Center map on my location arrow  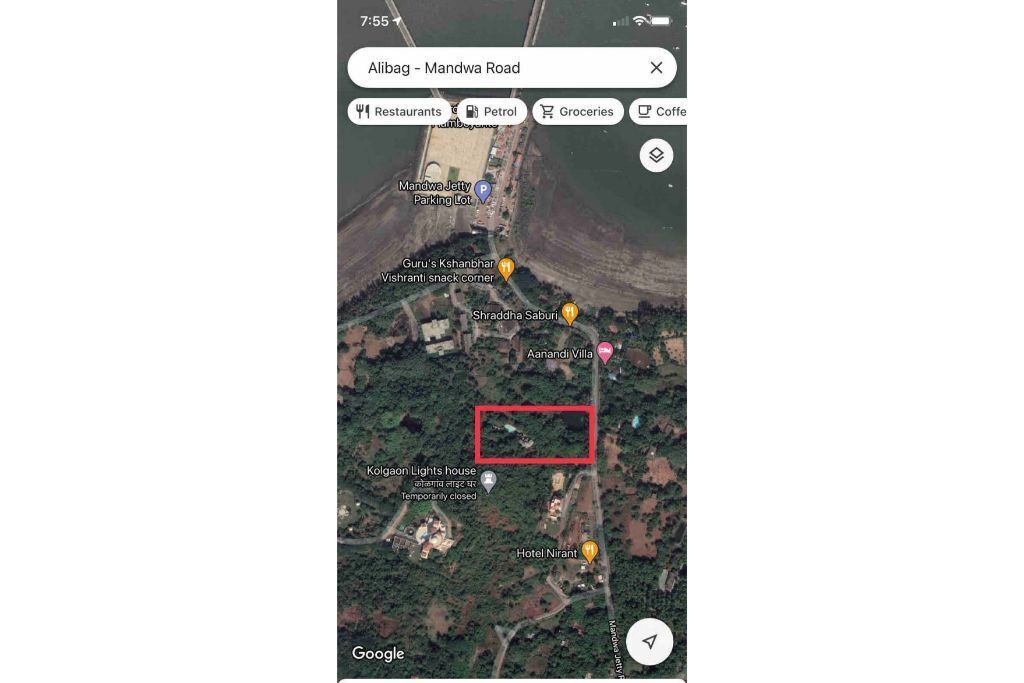pos(650,642)
